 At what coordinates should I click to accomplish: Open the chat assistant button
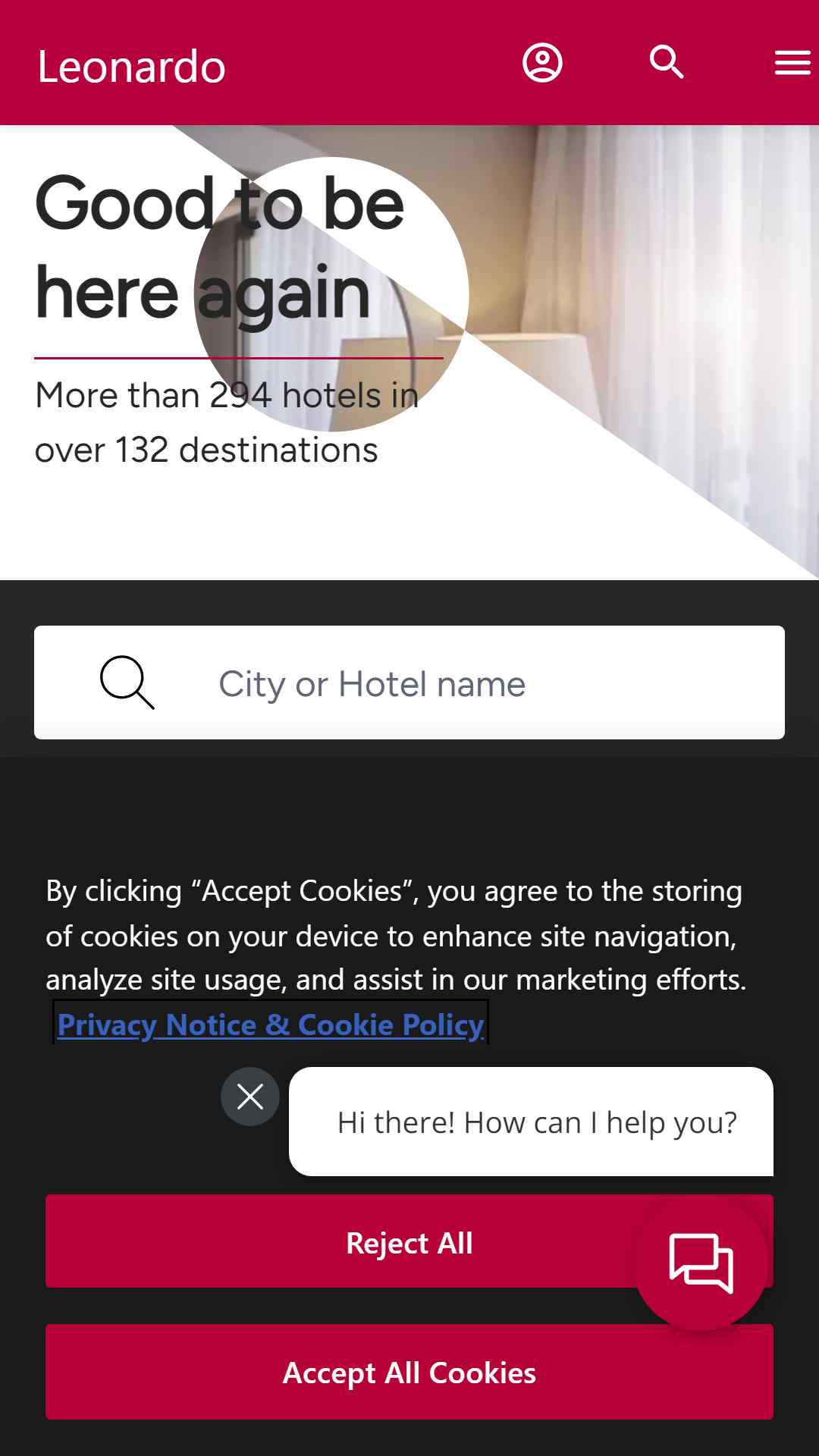pyautogui.click(x=701, y=1263)
